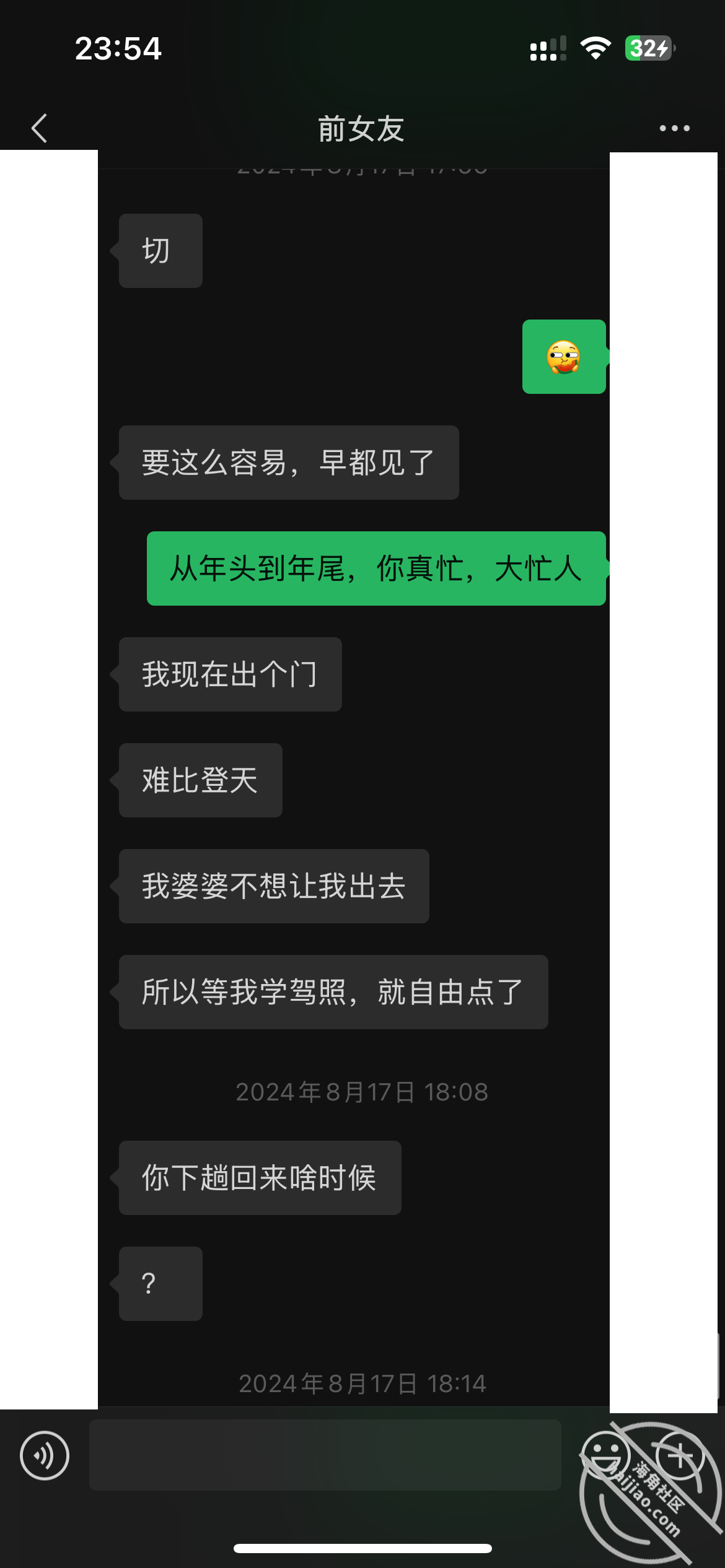The height and width of the screenshot is (1568, 725).
Task: Switch to voice message input
Action: [45, 1455]
